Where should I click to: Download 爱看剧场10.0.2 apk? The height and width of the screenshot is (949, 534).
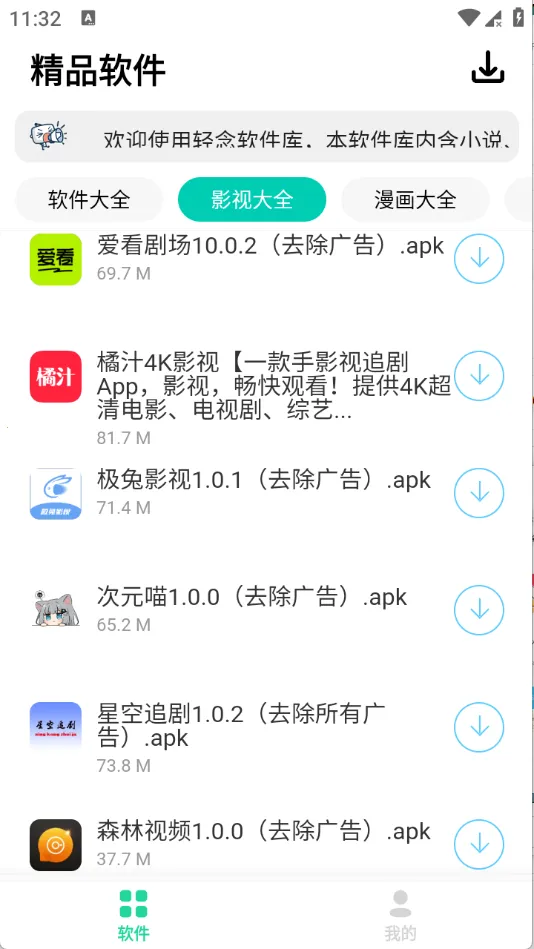[479, 259]
